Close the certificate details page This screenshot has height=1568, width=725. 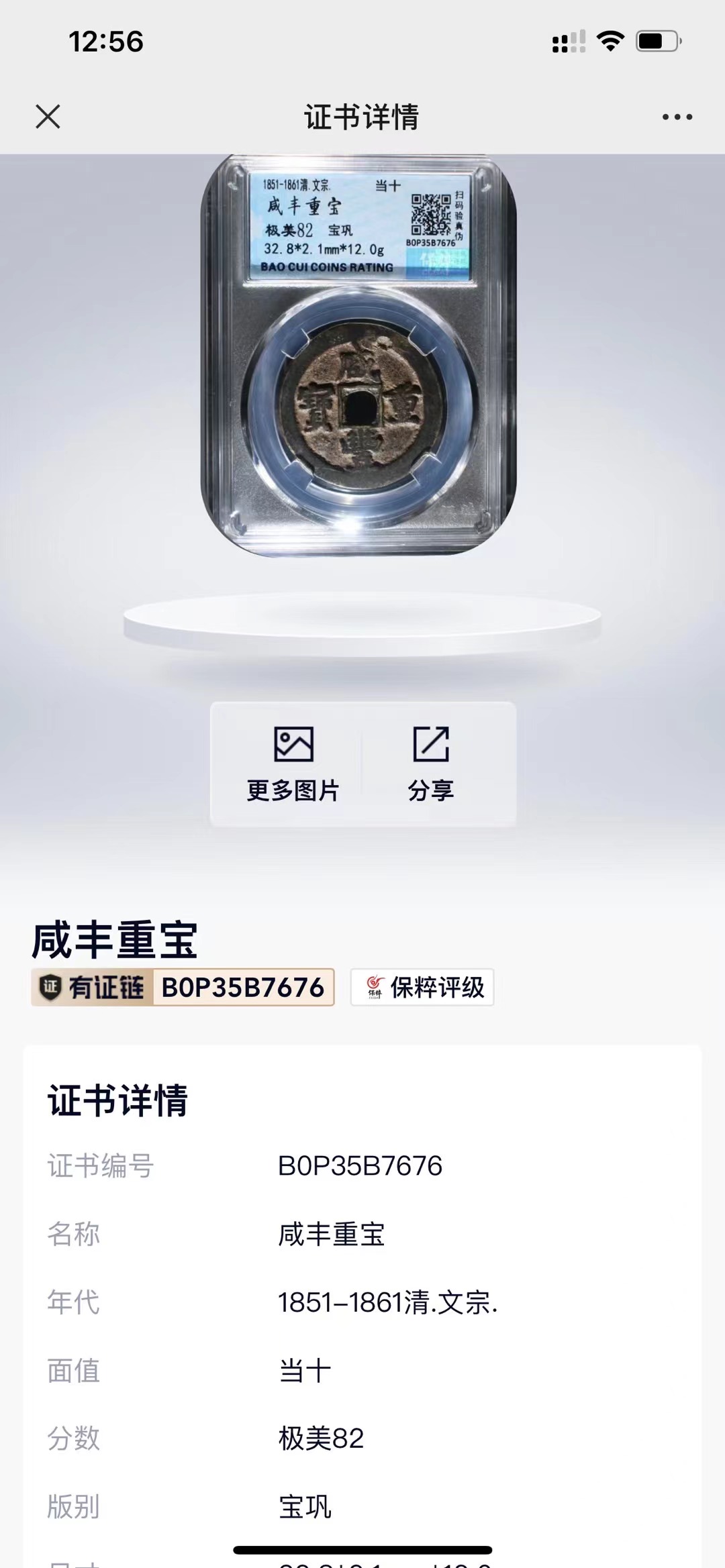click(x=48, y=117)
